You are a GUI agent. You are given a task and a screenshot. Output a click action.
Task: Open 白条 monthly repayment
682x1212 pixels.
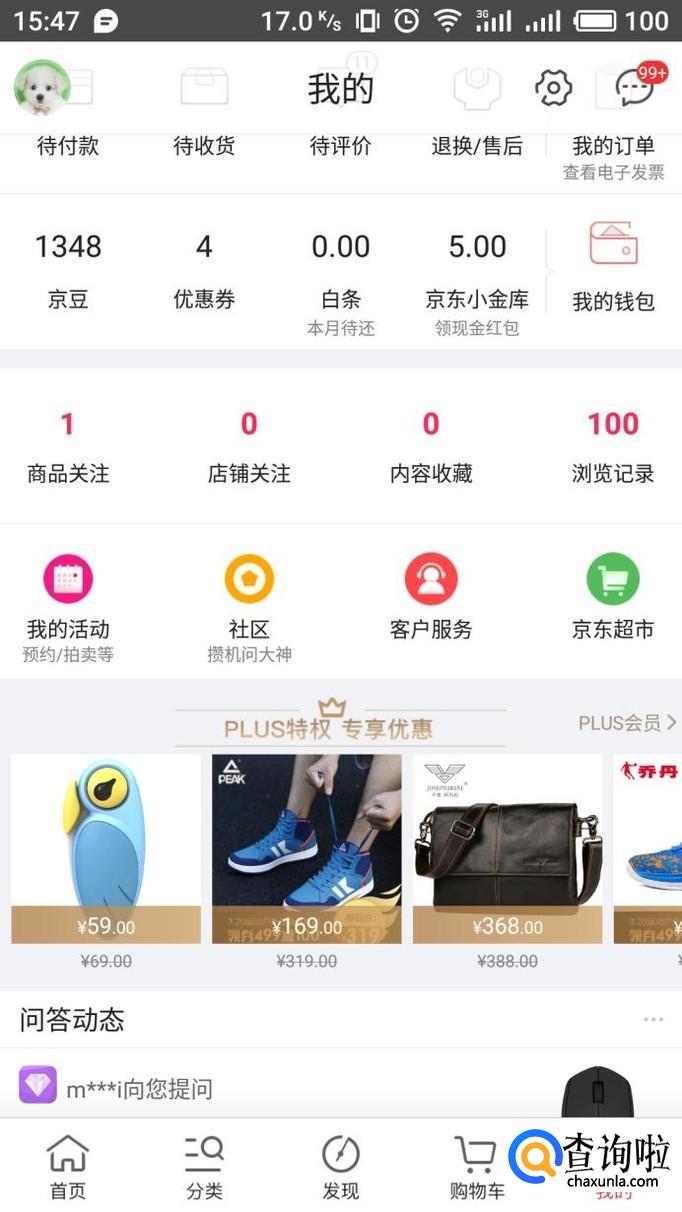(341, 270)
